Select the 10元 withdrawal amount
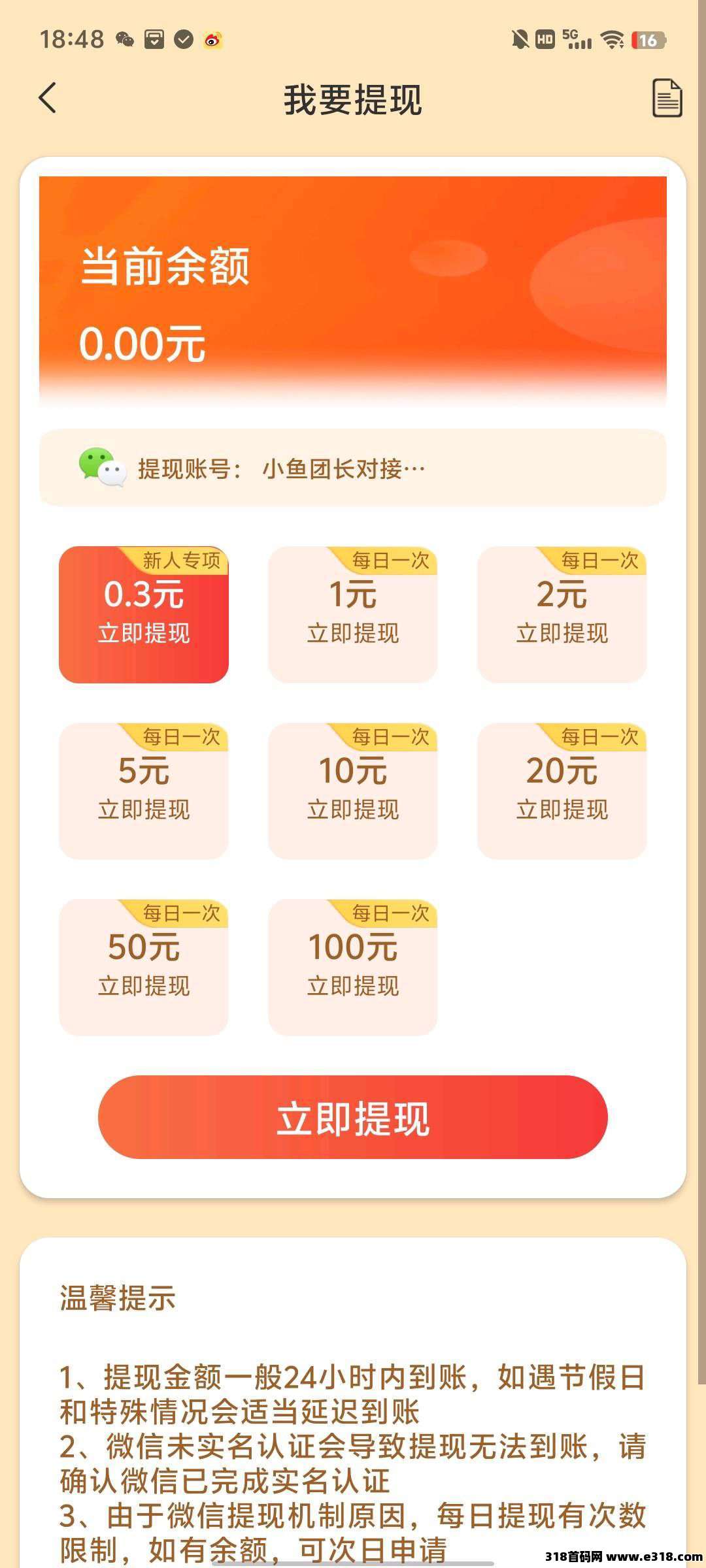 click(x=352, y=791)
